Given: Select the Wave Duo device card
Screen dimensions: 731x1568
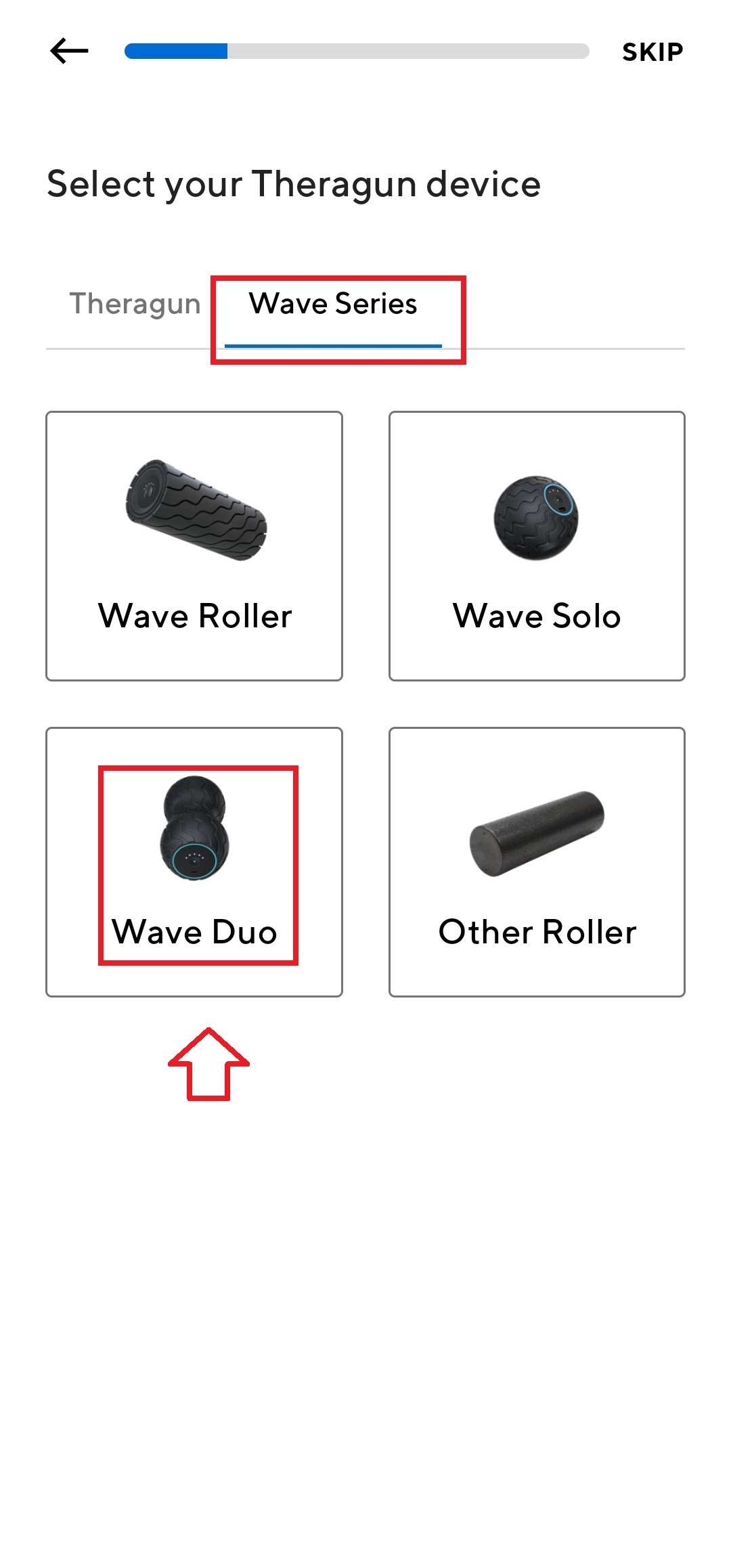Looking at the screenshot, I should [x=194, y=861].
